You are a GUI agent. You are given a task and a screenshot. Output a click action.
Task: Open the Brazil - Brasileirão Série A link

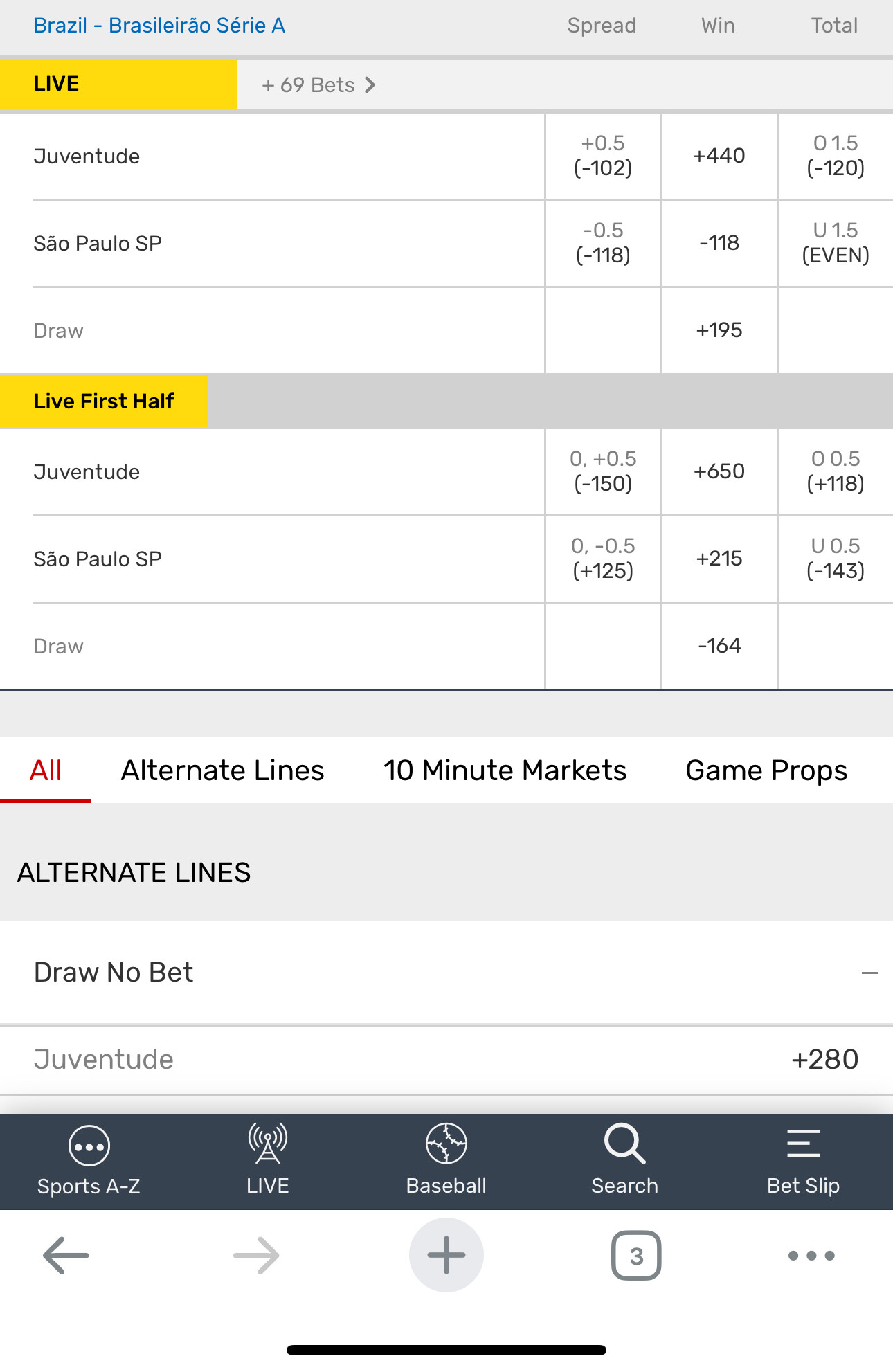[x=159, y=26]
